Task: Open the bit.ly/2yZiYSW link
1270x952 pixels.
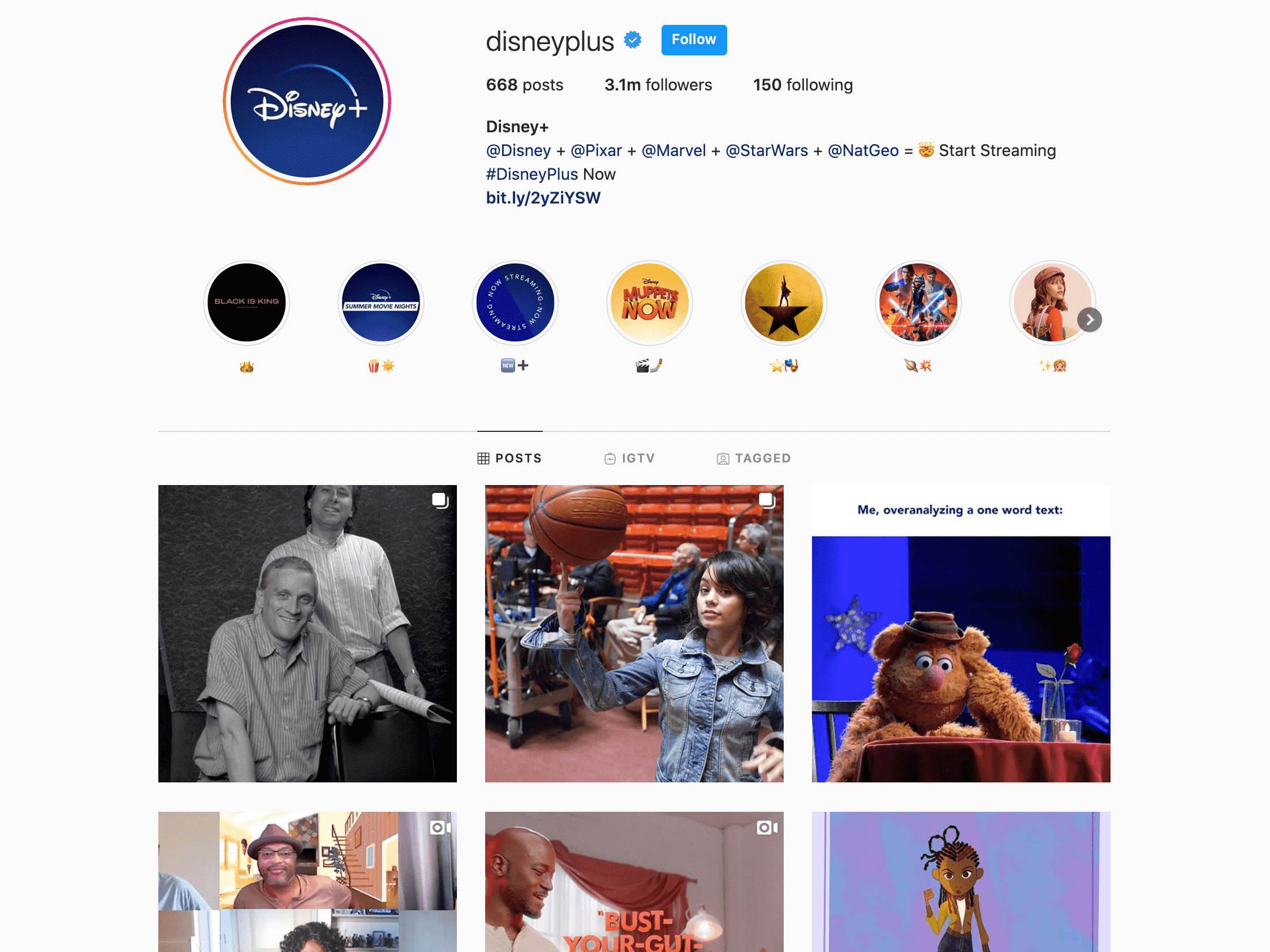Action: (x=543, y=198)
